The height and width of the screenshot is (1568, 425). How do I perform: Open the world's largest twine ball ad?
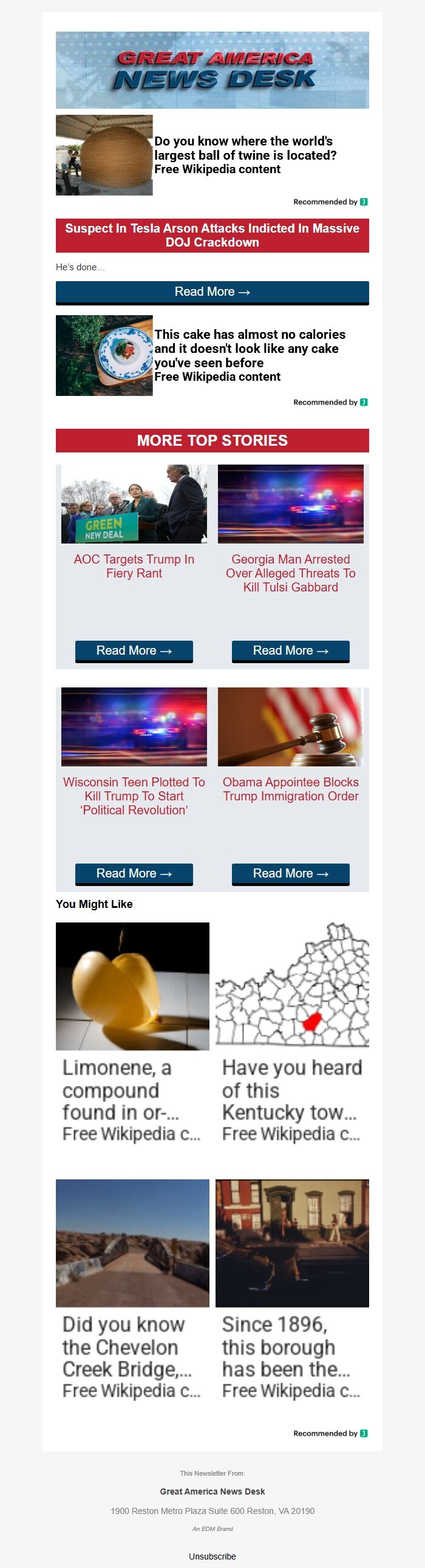click(243, 155)
